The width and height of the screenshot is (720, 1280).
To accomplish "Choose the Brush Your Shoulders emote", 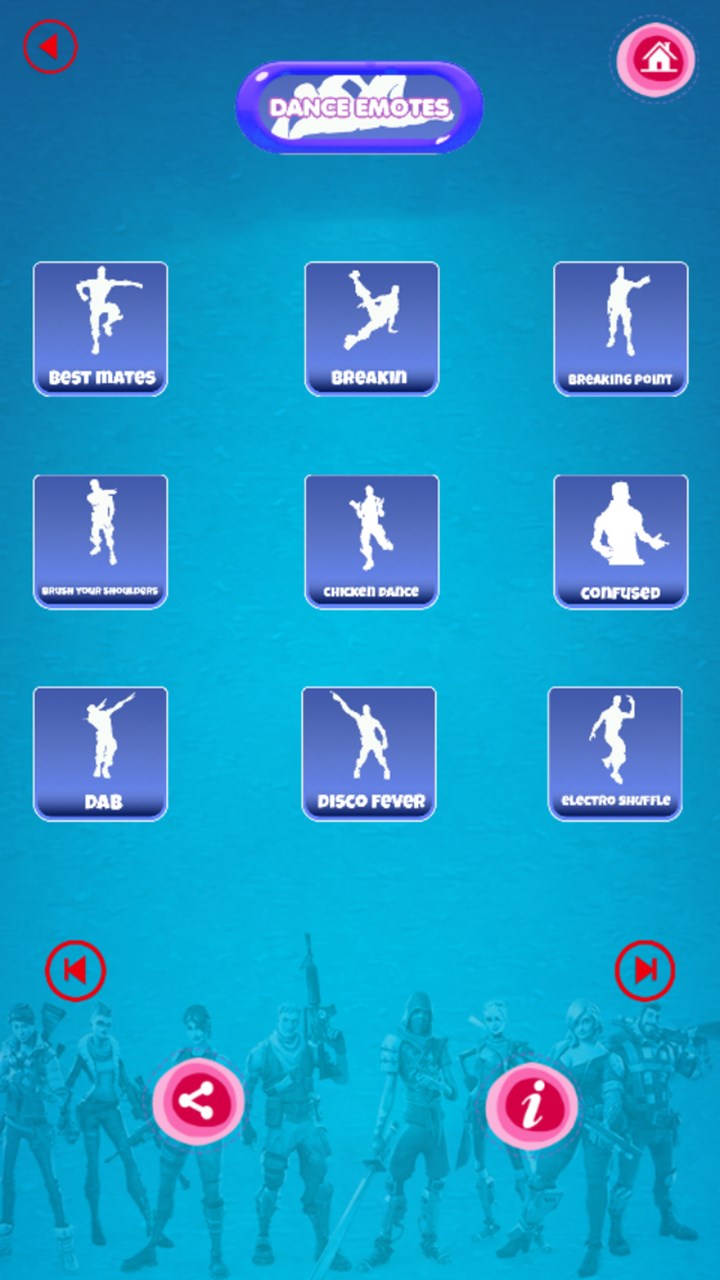I will (101, 541).
